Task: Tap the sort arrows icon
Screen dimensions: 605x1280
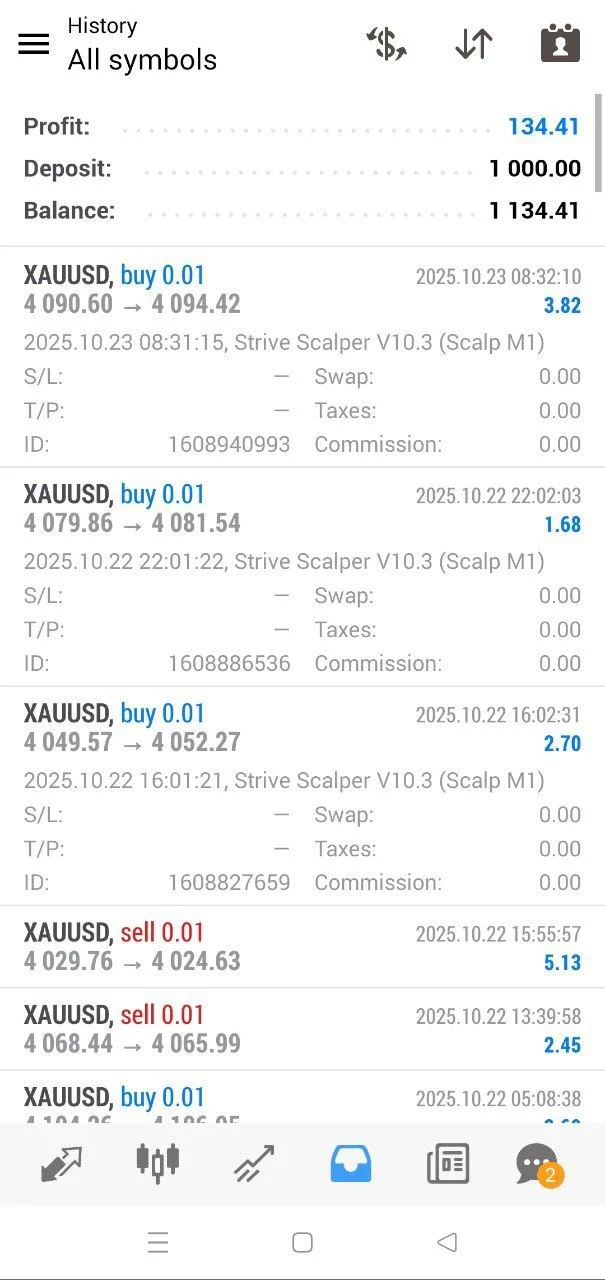Action: [x=473, y=44]
